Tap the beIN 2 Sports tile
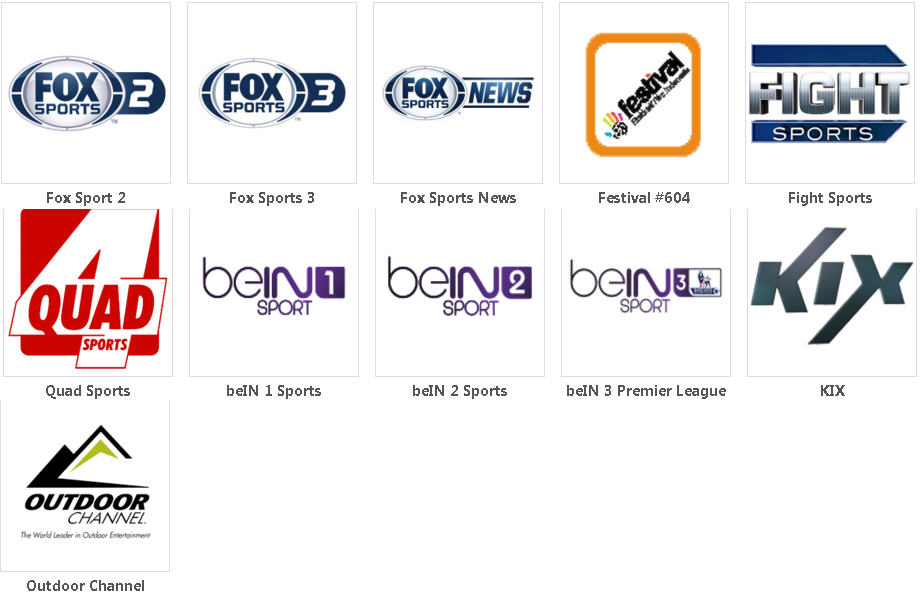 click(460, 292)
